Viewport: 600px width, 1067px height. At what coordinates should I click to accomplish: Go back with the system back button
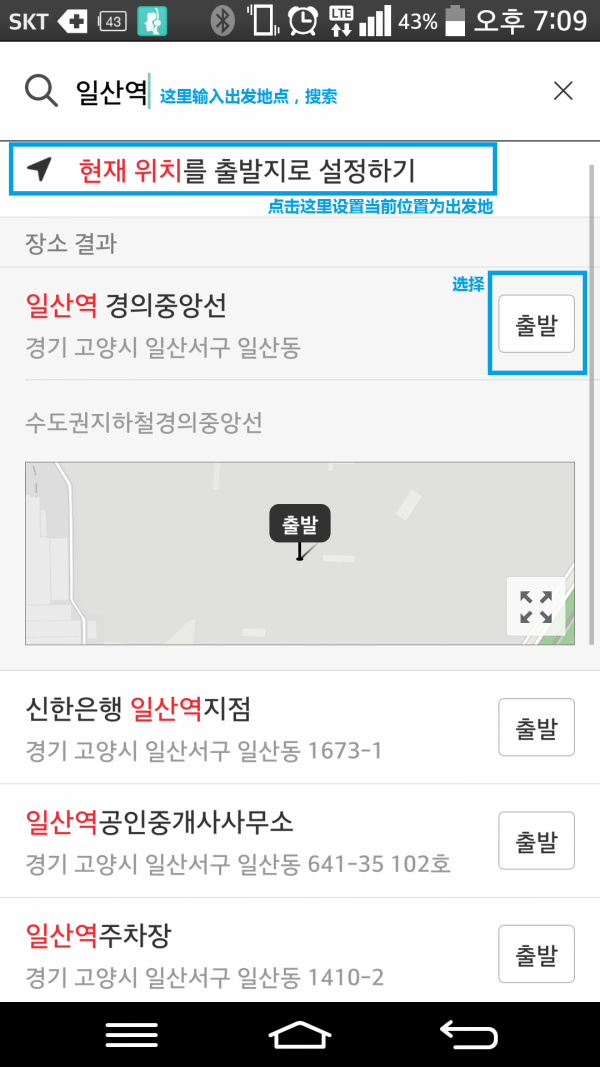(468, 1034)
